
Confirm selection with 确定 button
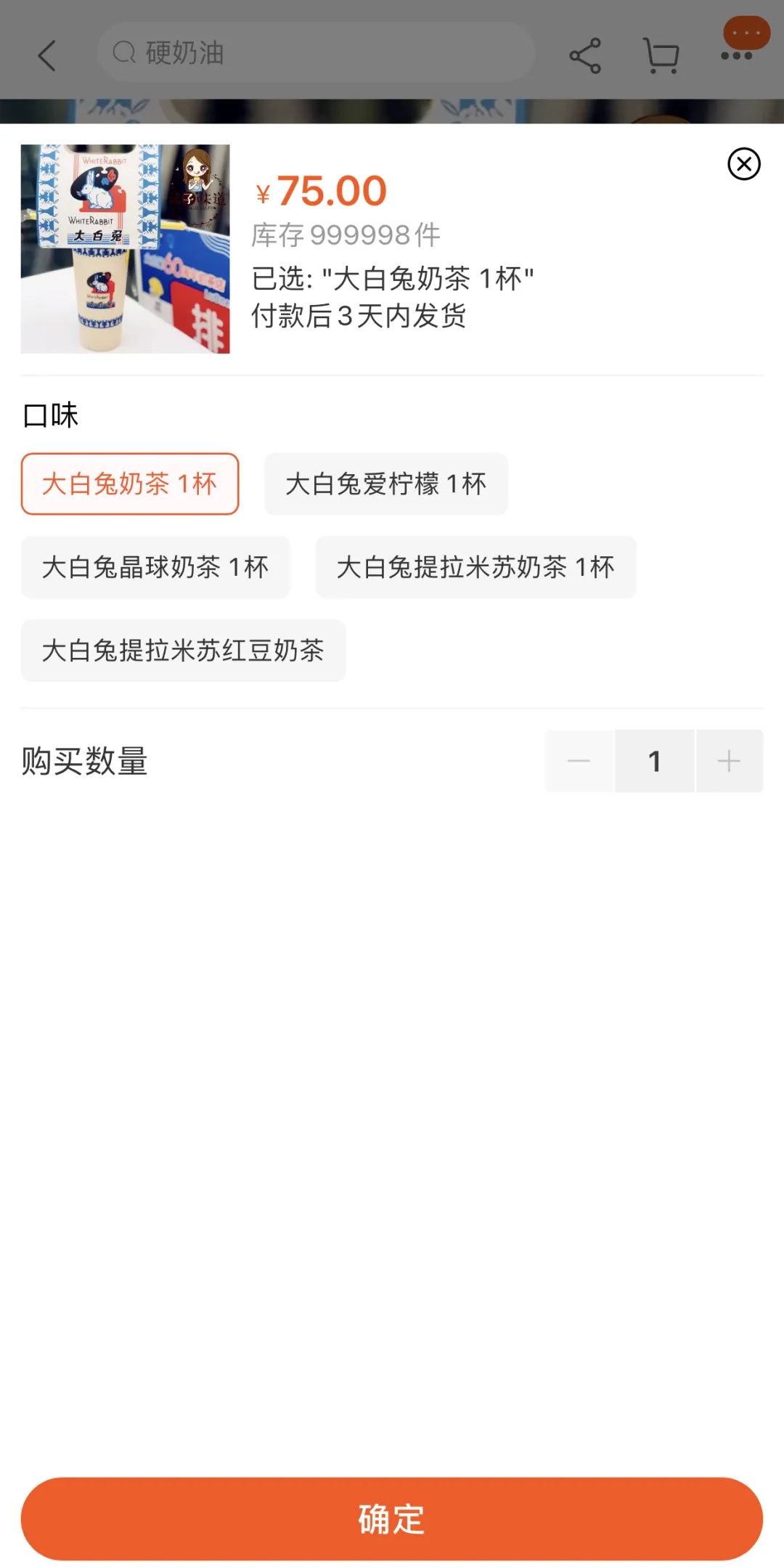[392, 1518]
